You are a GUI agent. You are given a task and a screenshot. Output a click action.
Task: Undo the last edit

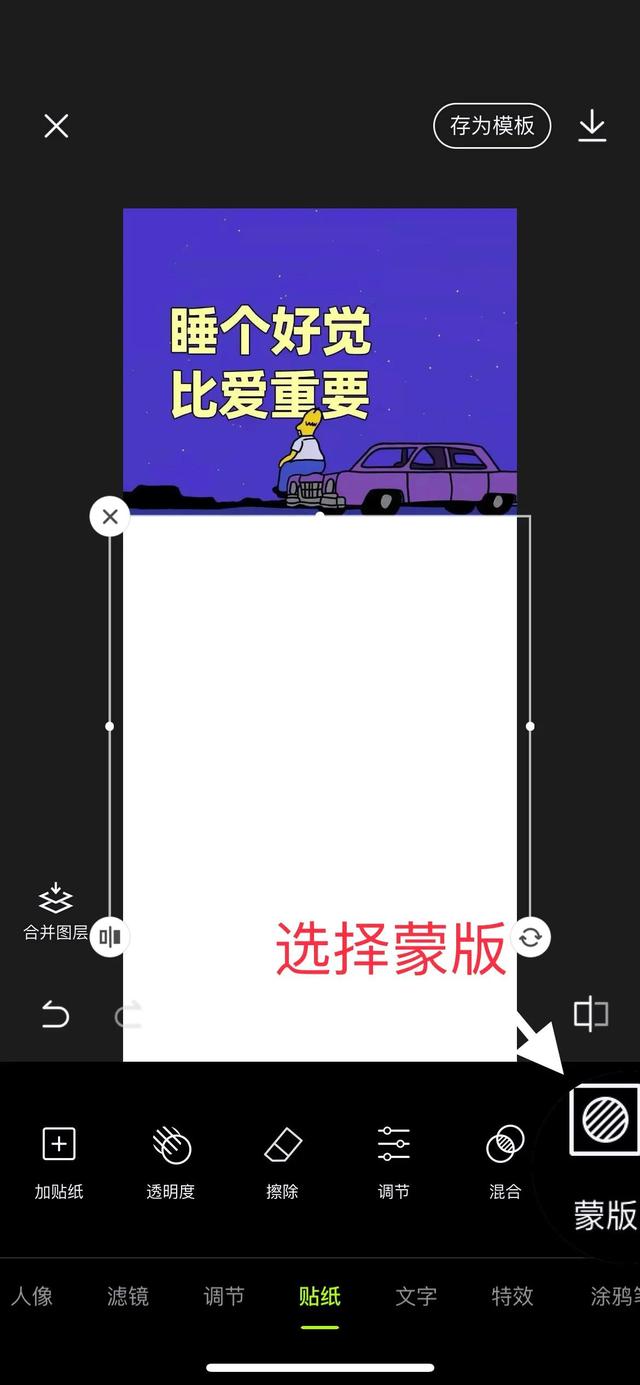coord(56,1016)
